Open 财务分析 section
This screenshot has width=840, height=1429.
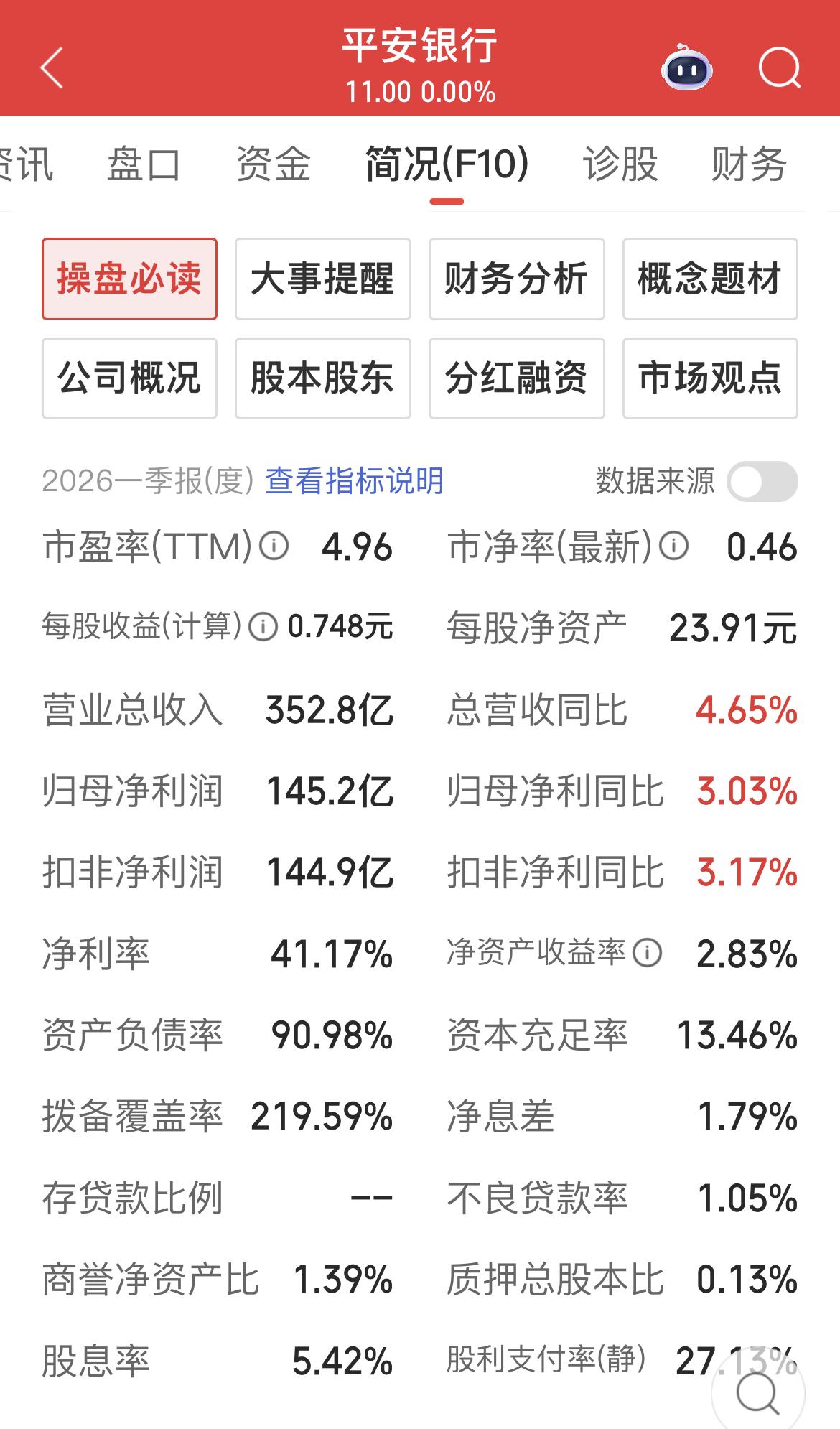pos(516,279)
